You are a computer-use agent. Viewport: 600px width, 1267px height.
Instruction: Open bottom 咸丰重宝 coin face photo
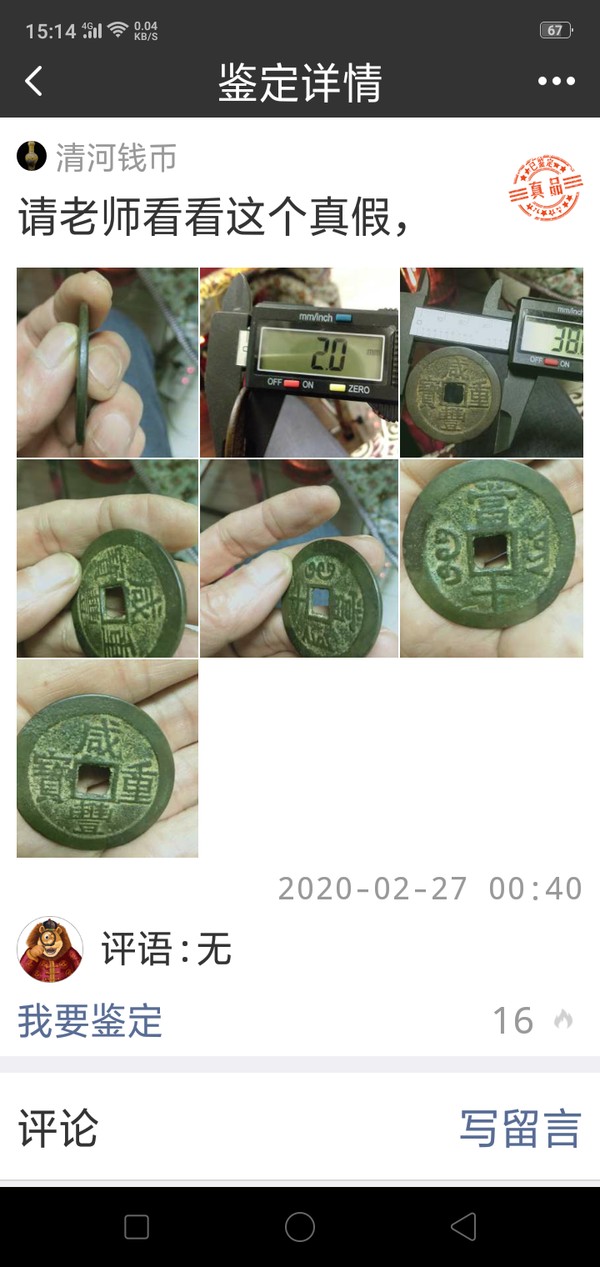coord(107,758)
